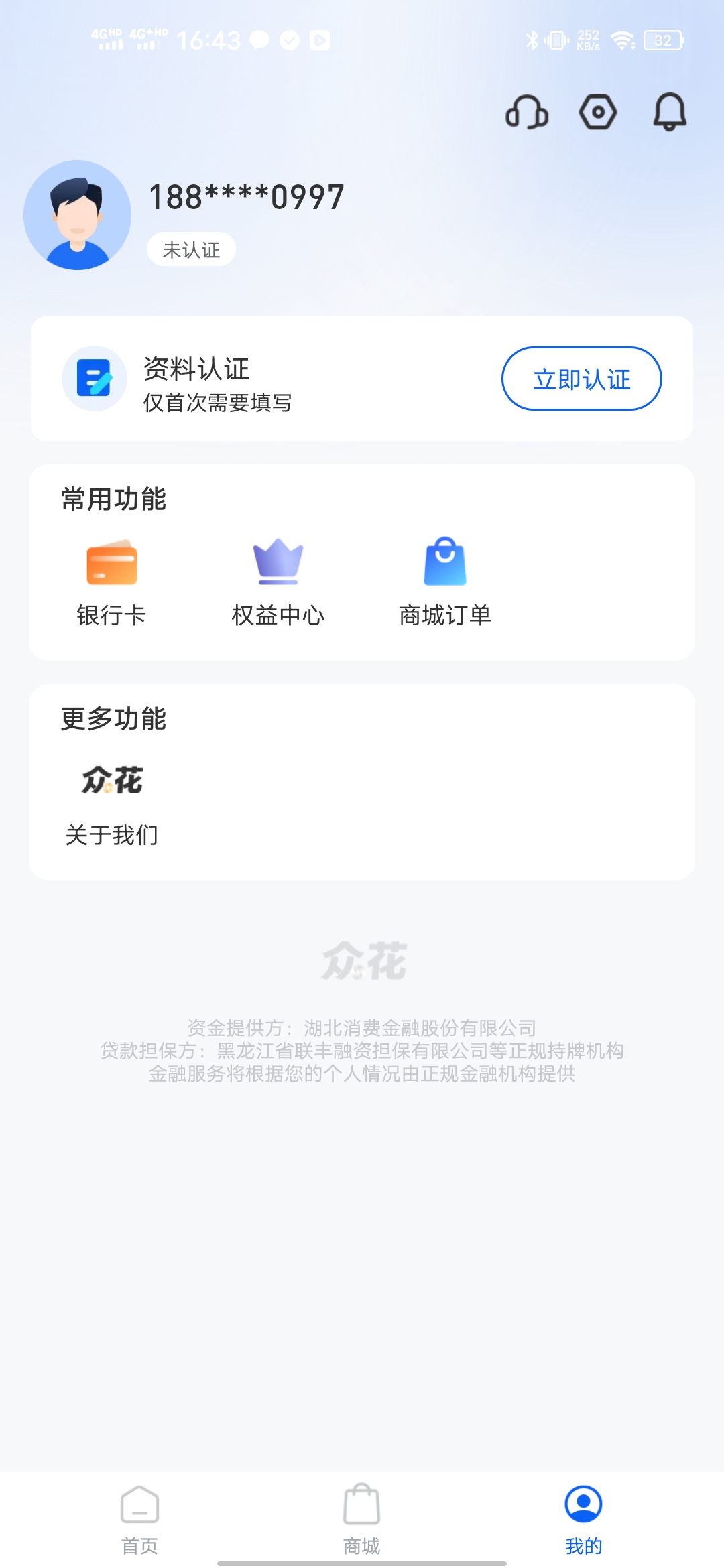Open settings hexagon icon
This screenshot has width=724, height=1568.
597,112
